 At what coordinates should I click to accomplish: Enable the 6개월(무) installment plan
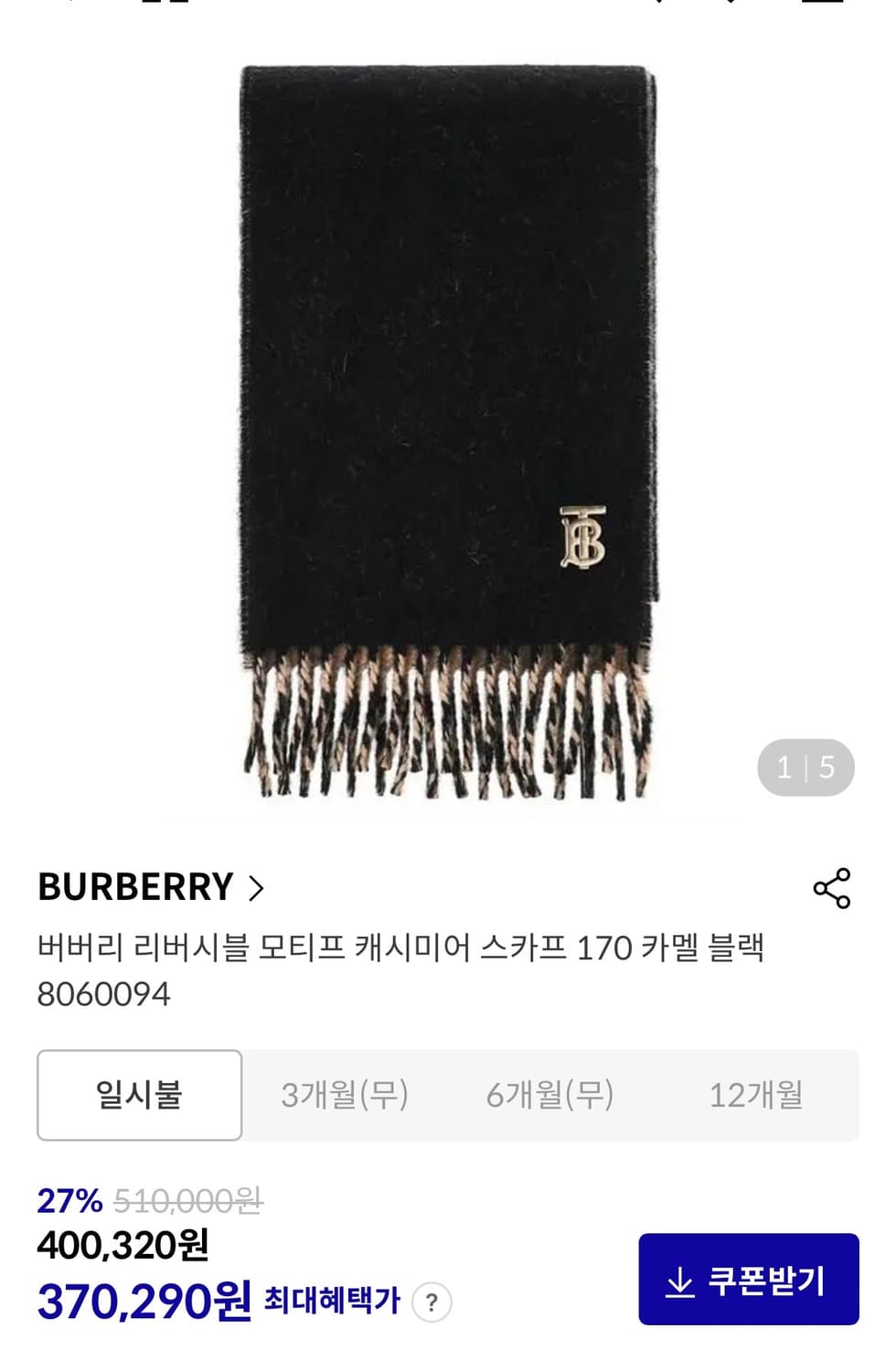tap(549, 1094)
